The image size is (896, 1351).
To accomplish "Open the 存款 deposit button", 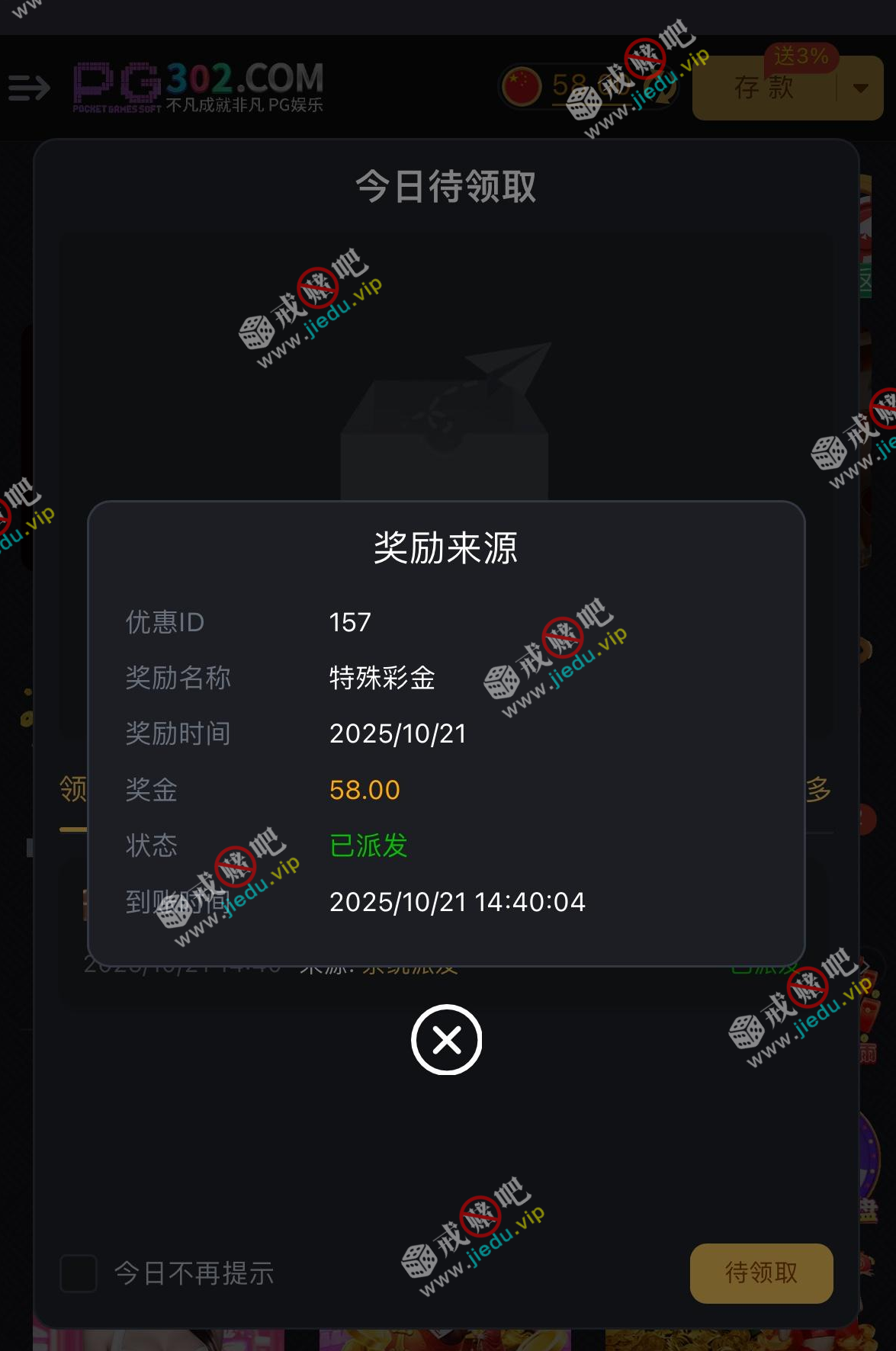I will coord(764,88).
